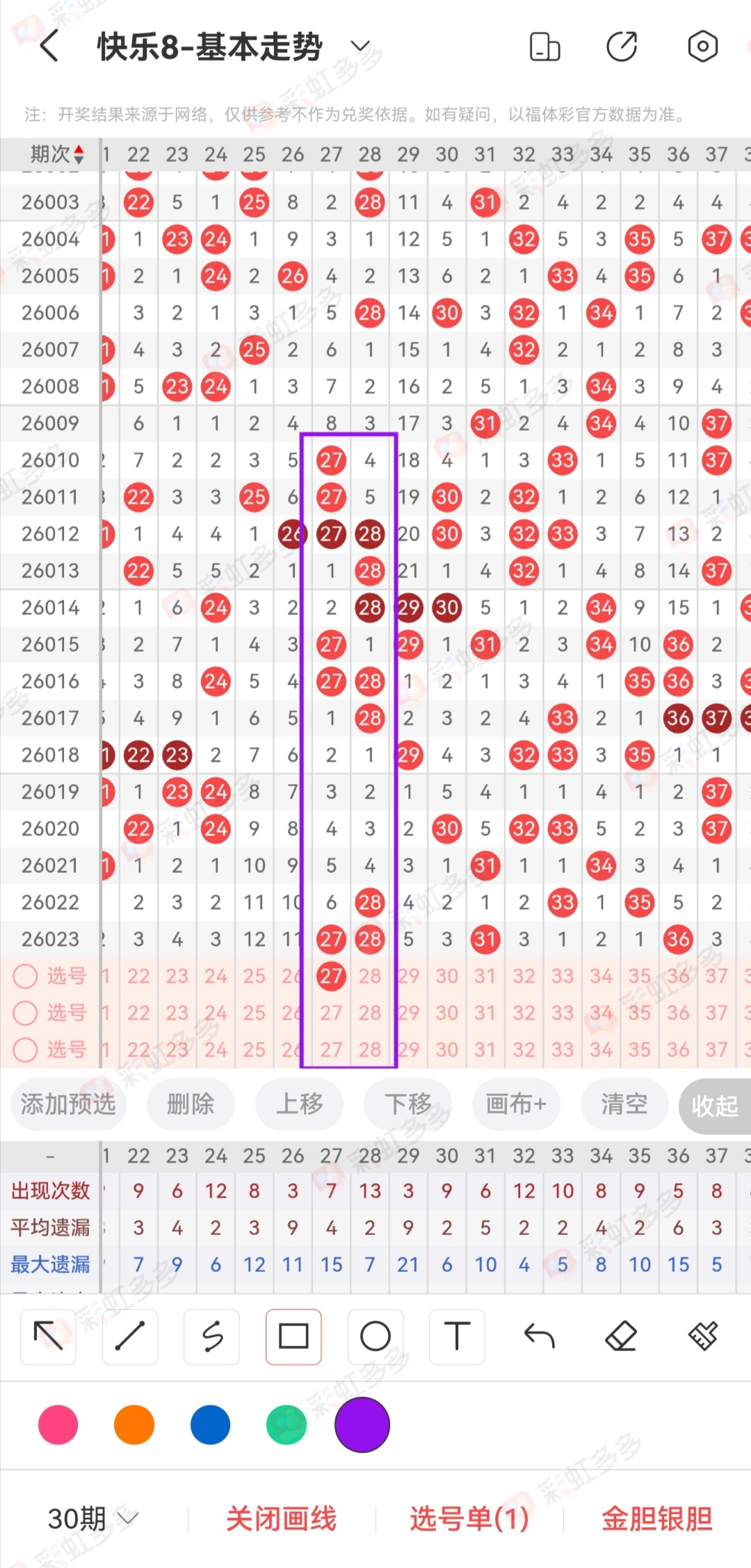Choose the circle shape tool
The image size is (751, 1568).
[x=375, y=1336]
